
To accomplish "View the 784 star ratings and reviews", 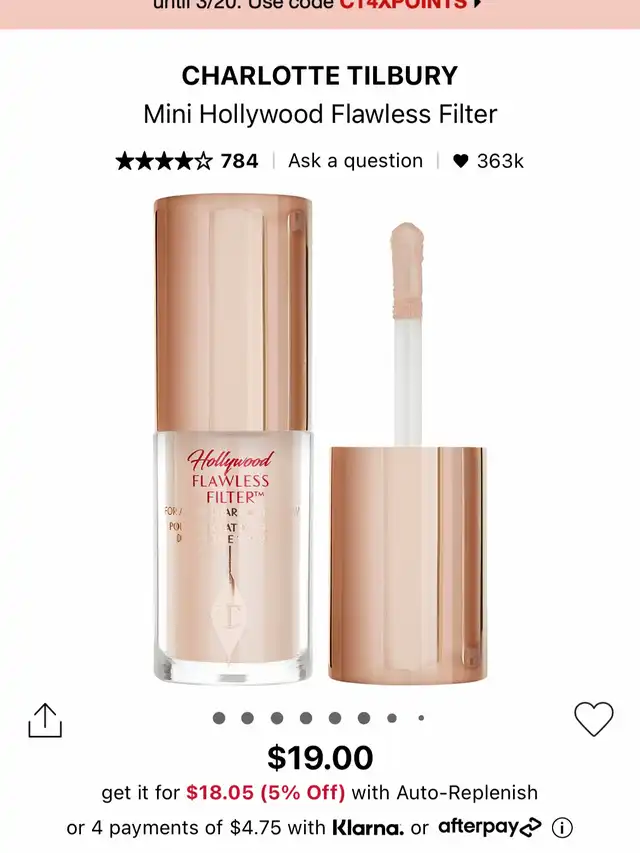I will pos(187,161).
